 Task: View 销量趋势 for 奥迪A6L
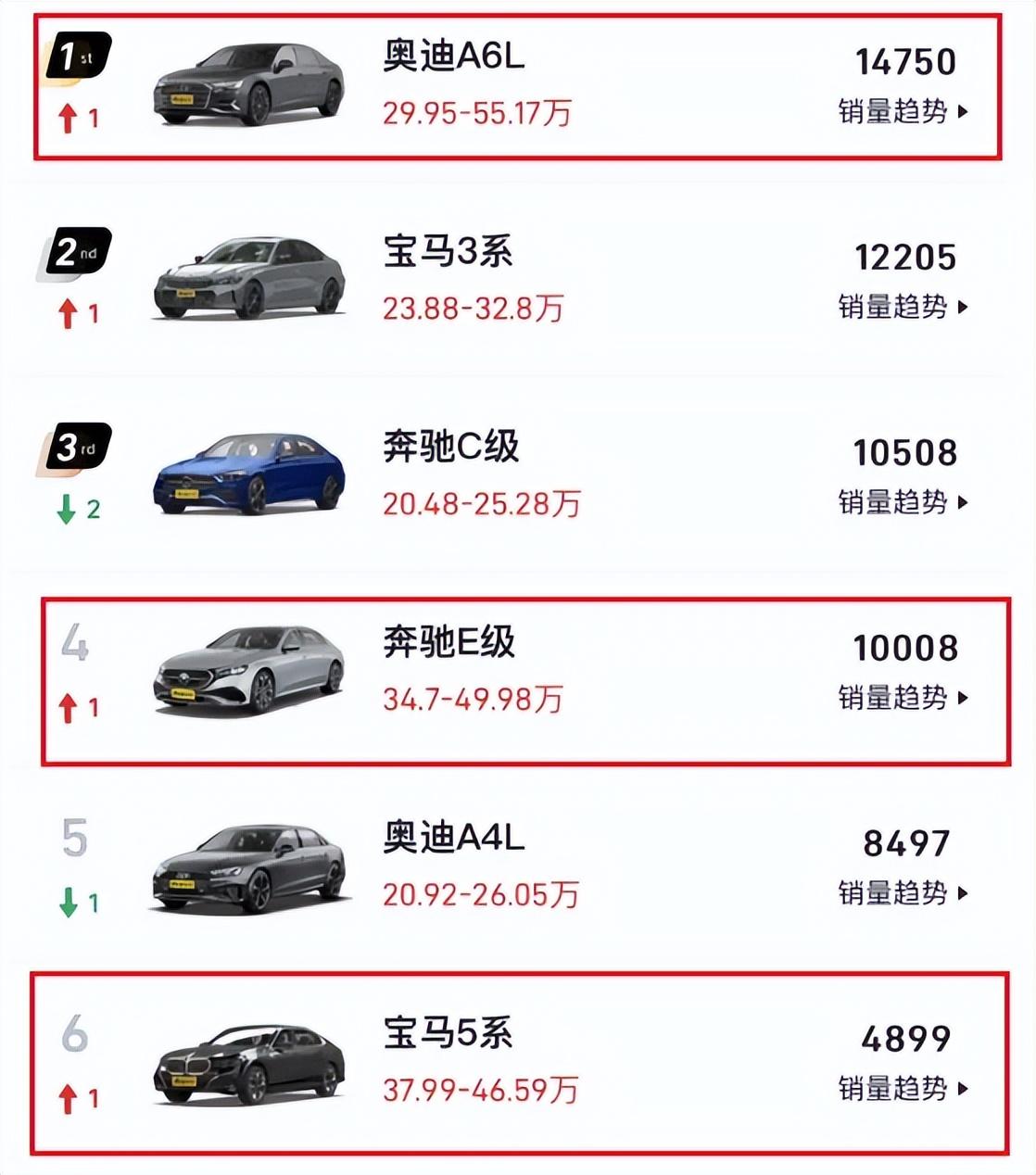(x=903, y=112)
